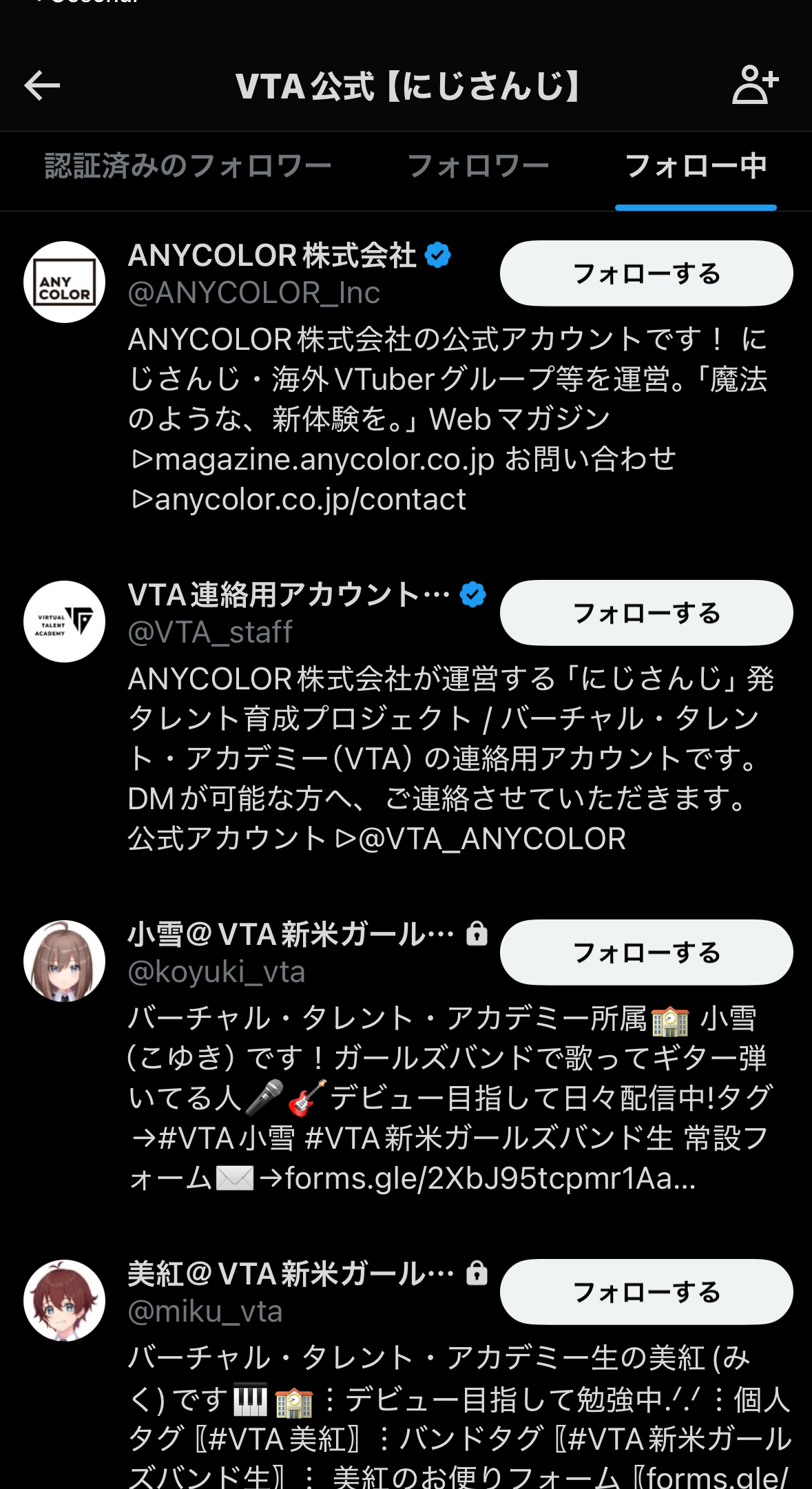
Task: Open 小雪@VTA新米ガール profile
Action: pyautogui.click(x=289, y=935)
